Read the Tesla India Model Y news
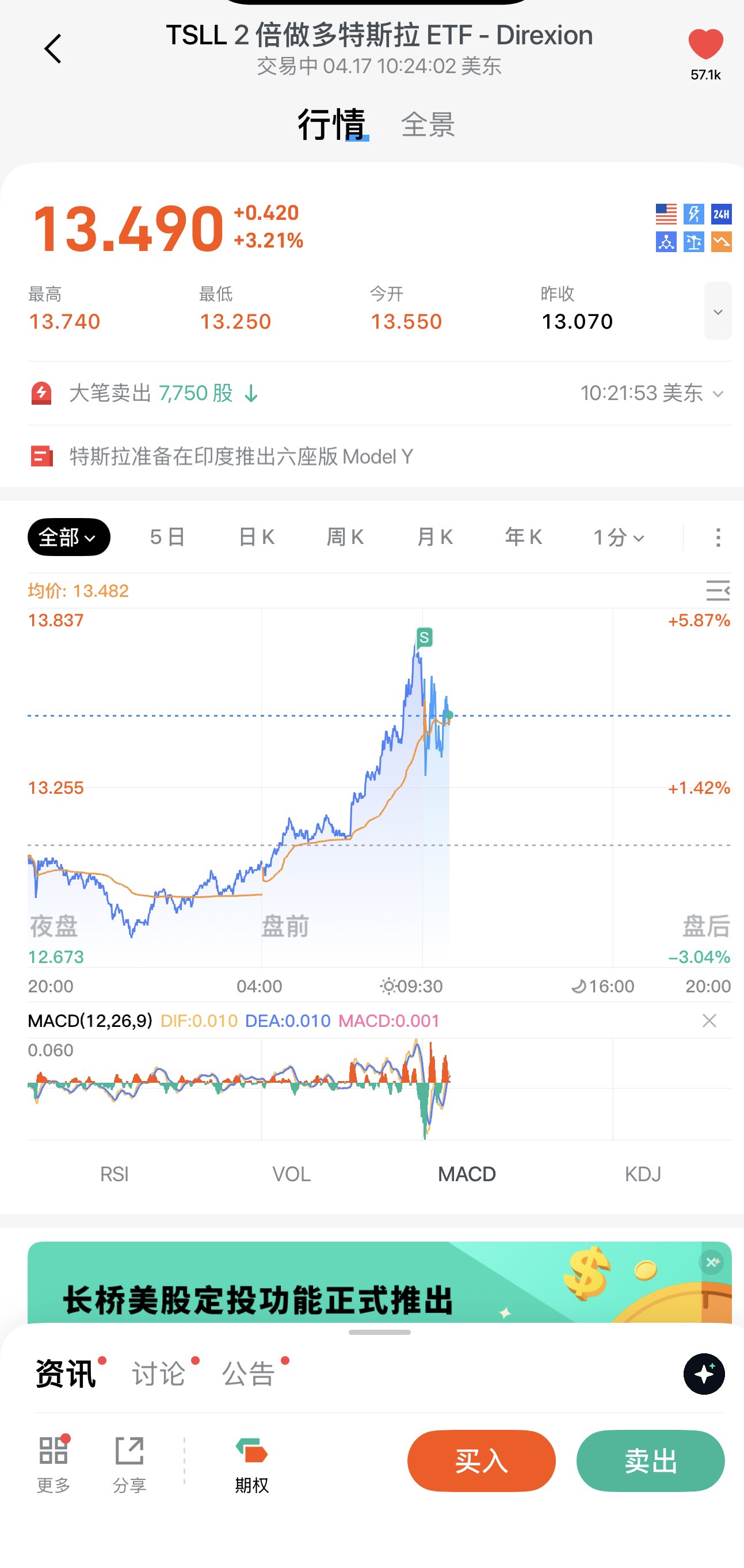Image resolution: width=744 pixels, height=1568 pixels. click(x=241, y=456)
